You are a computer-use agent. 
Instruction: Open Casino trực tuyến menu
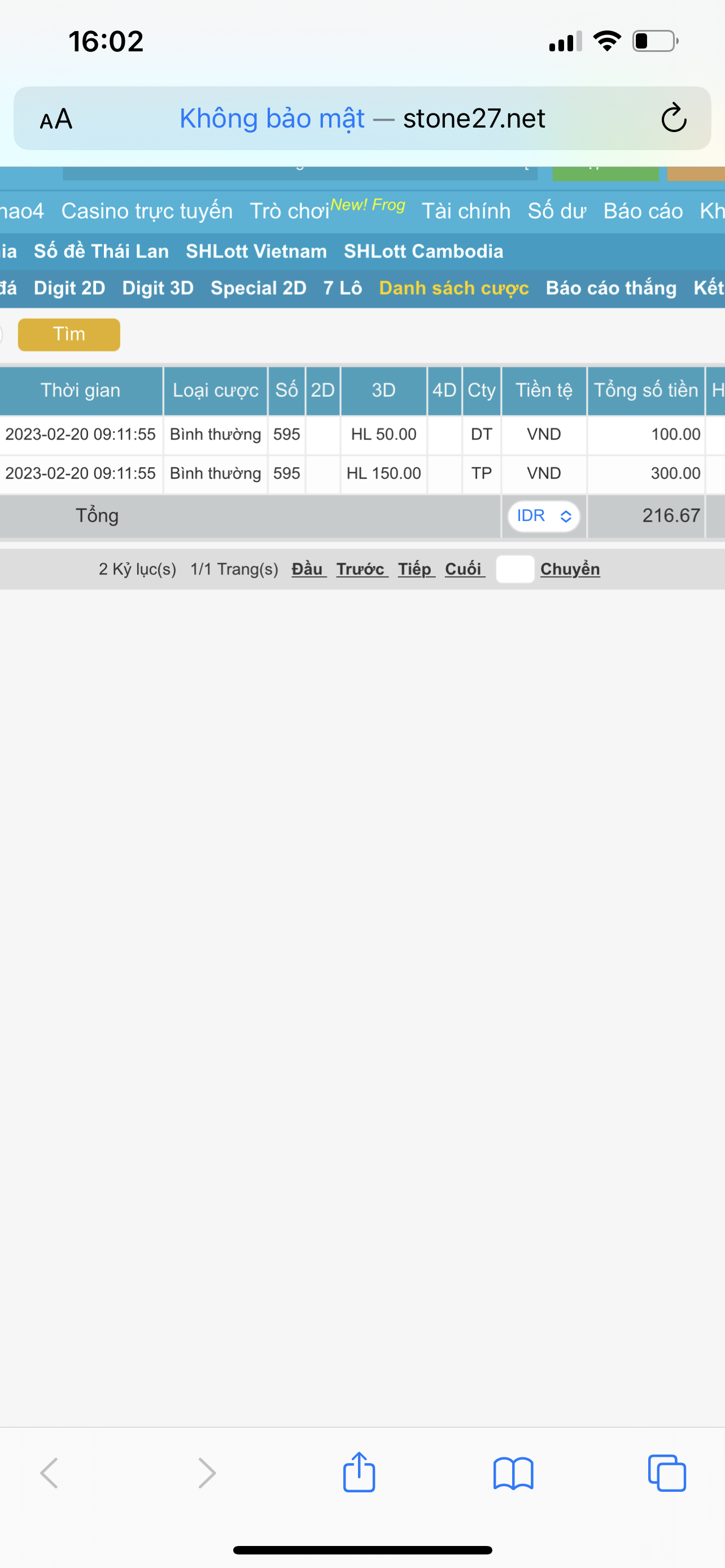147,211
